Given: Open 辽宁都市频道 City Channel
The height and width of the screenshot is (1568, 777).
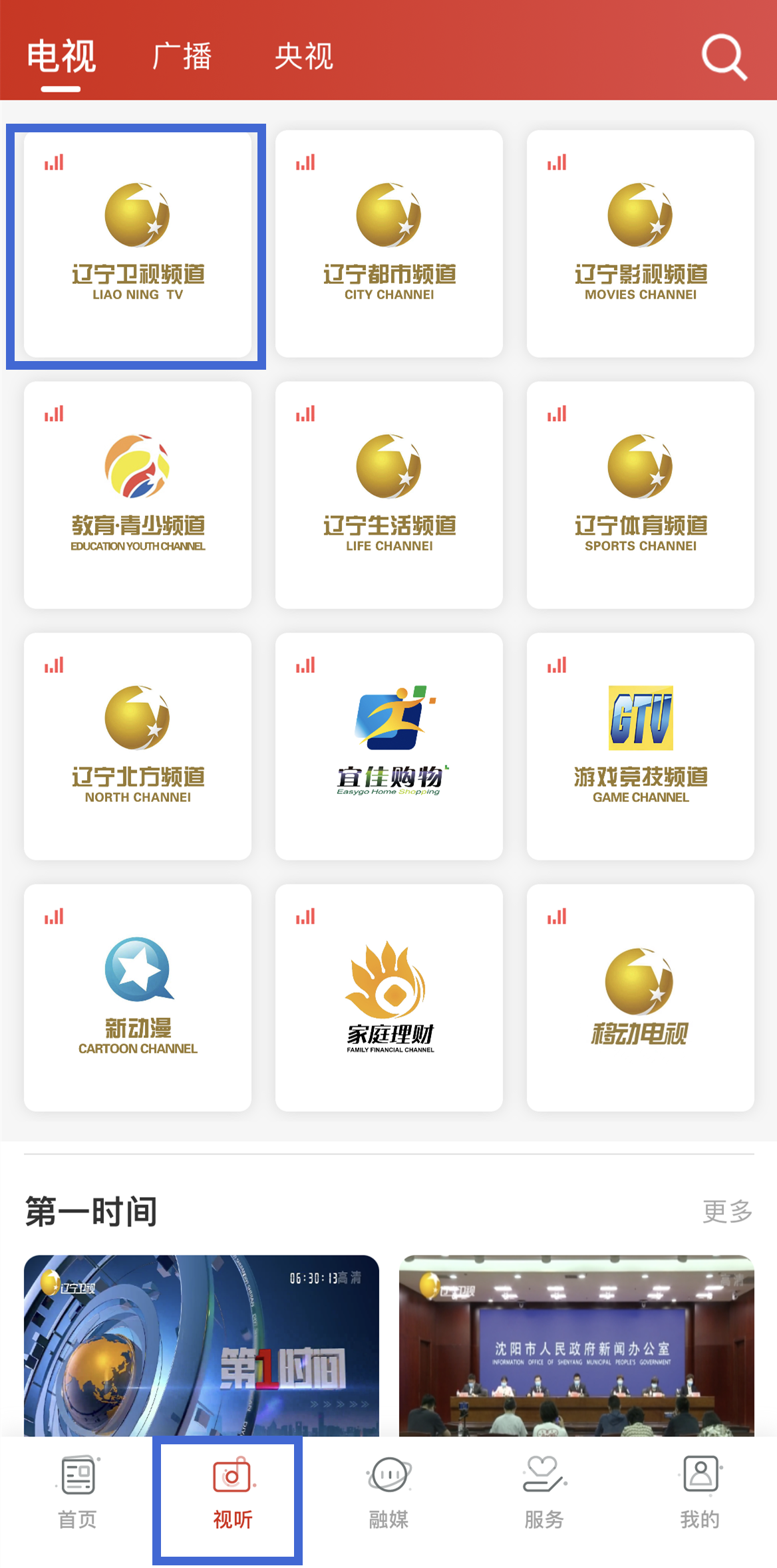Looking at the screenshot, I should pyautogui.click(x=389, y=243).
